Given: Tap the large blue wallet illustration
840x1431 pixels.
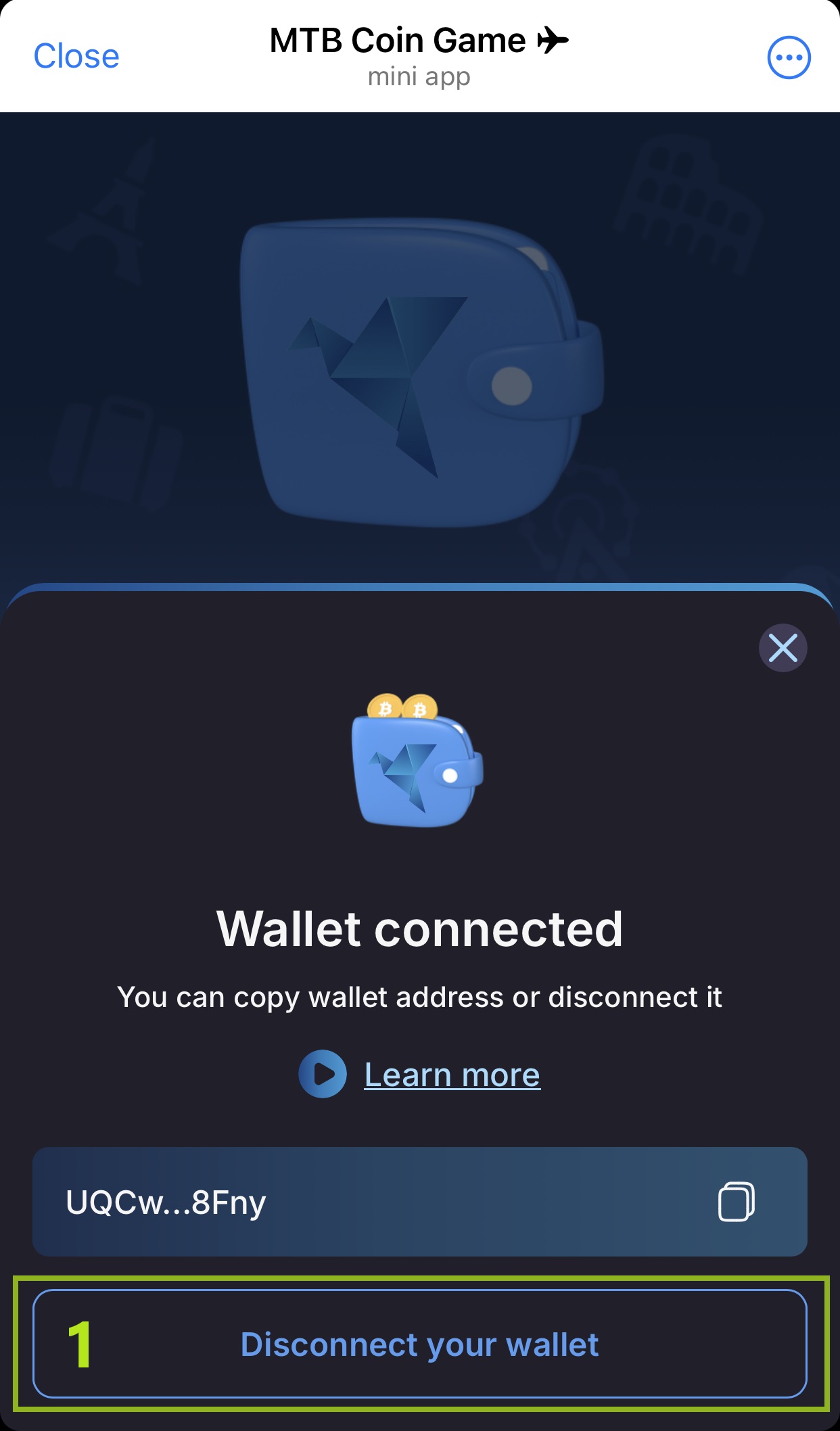Looking at the screenshot, I should pos(419,372).
